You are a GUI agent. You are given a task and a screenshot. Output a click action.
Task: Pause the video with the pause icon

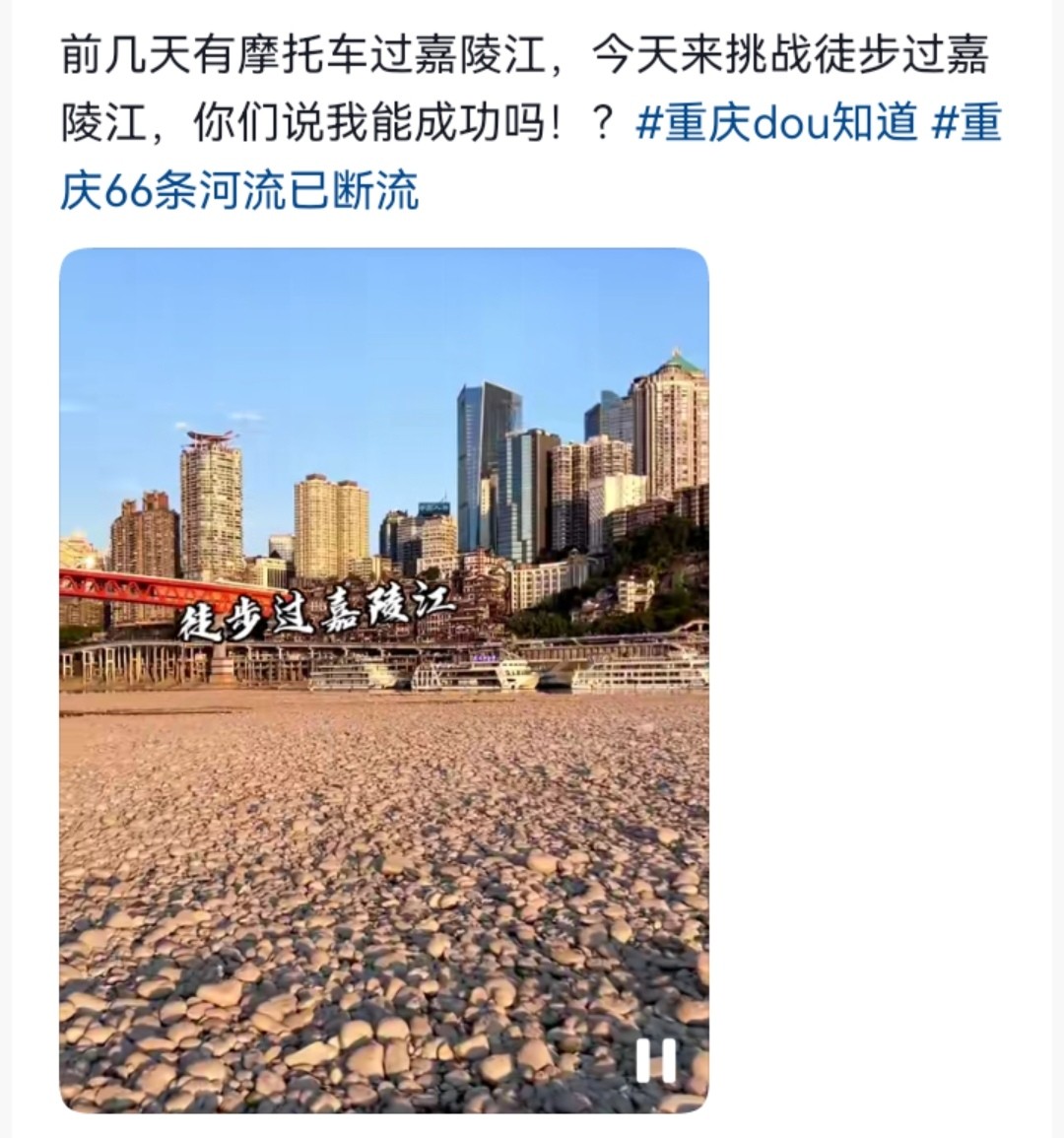point(655,1061)
